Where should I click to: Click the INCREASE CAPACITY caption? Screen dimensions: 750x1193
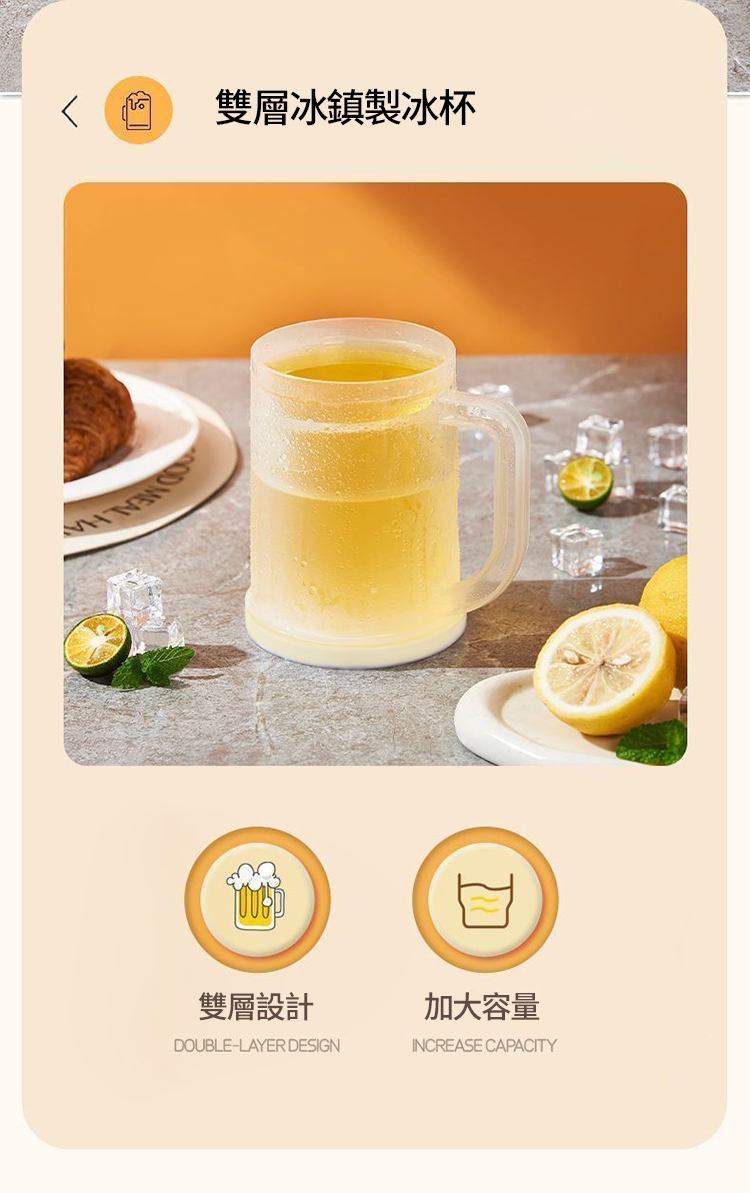[x=484, y=1045]
